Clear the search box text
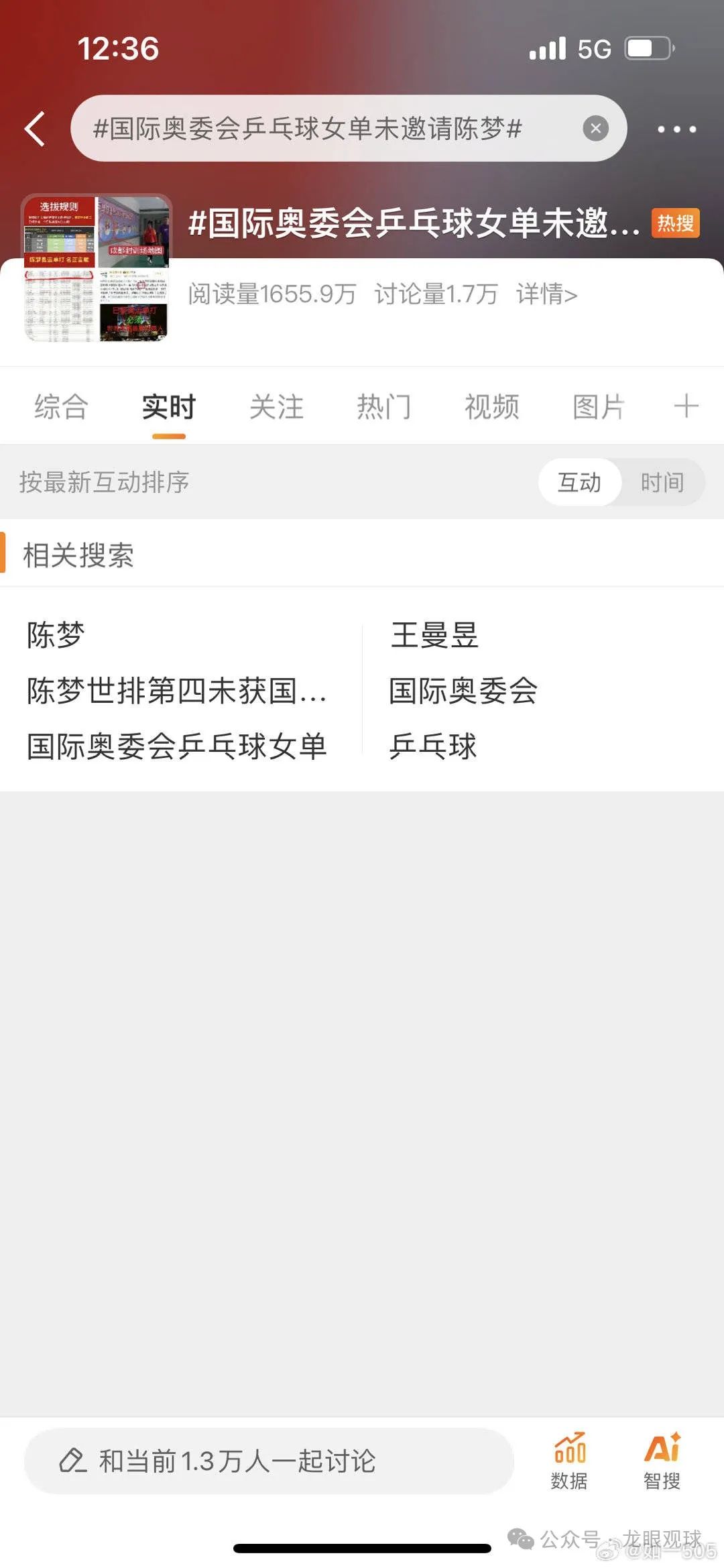 595,128
